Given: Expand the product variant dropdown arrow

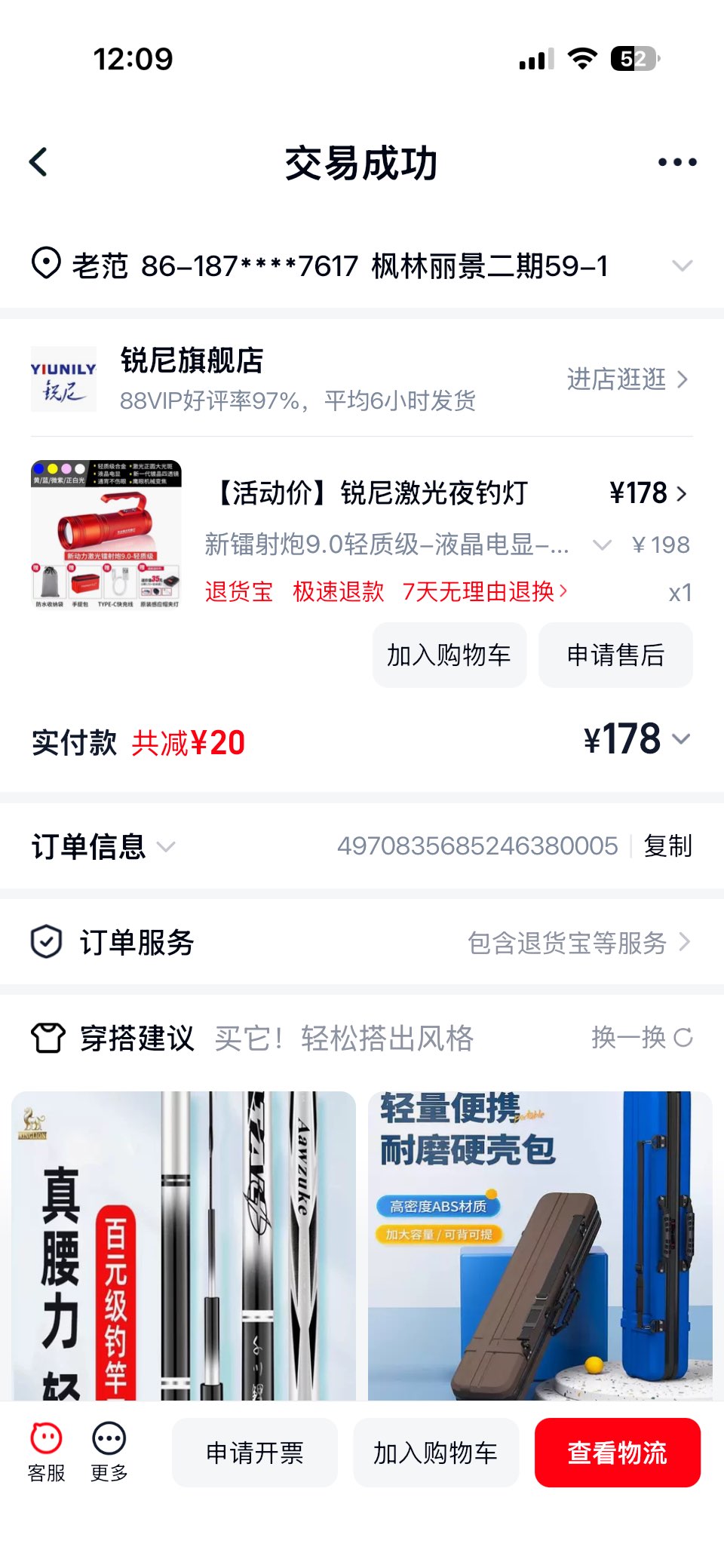Looking at the screenshot, I should 601,545.
